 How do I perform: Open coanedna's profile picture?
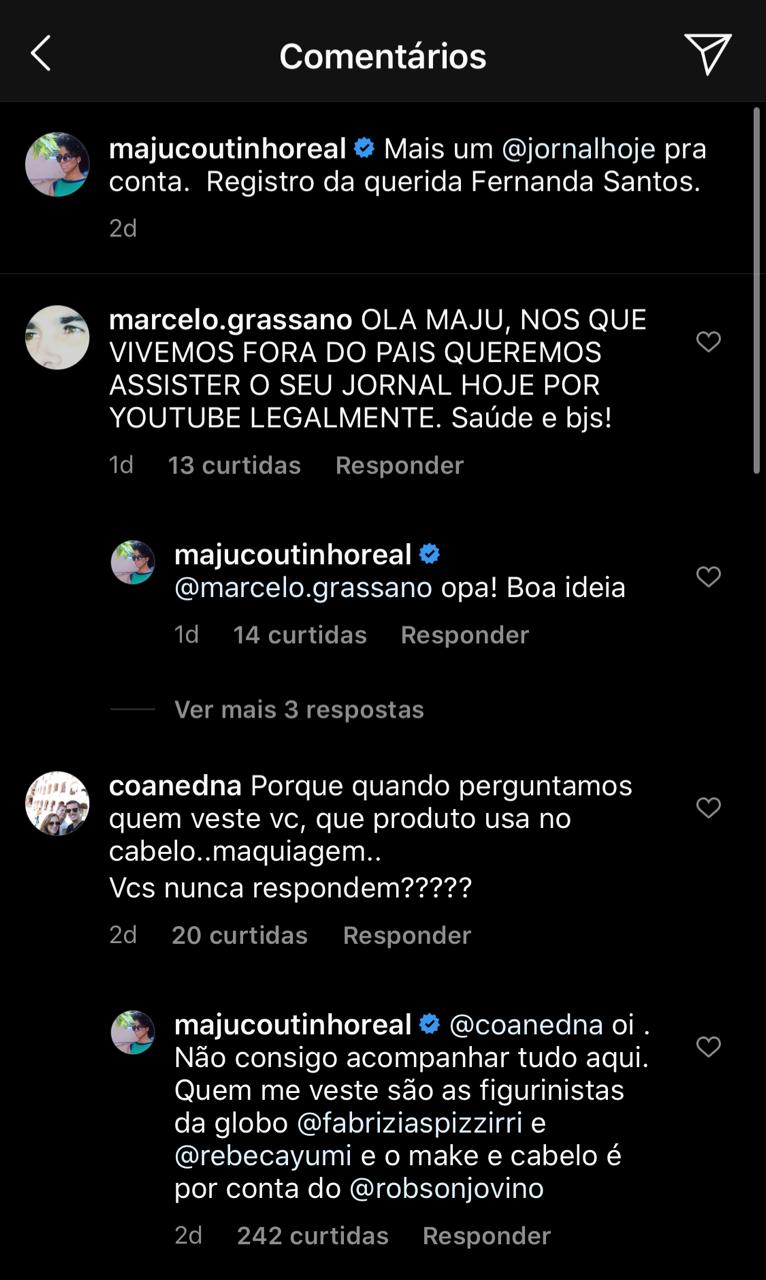pos(57,803)
